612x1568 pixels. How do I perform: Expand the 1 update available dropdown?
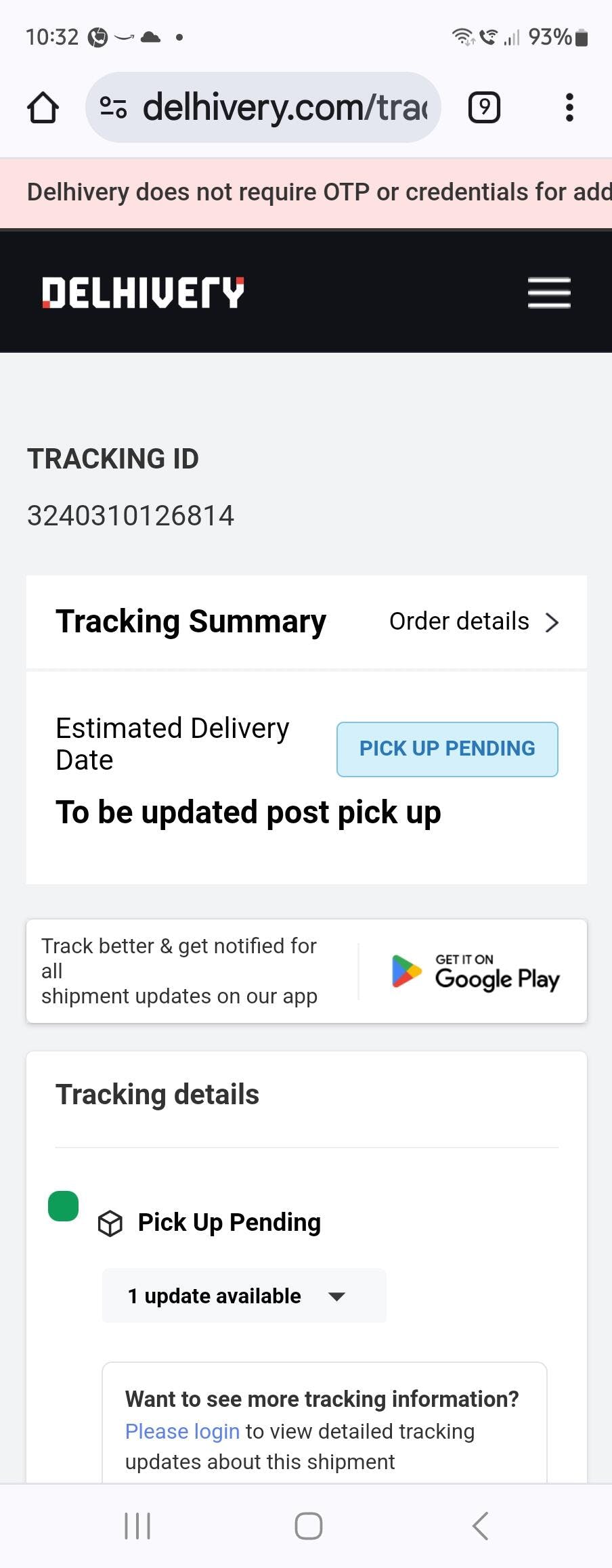[x=244, y=1296]
